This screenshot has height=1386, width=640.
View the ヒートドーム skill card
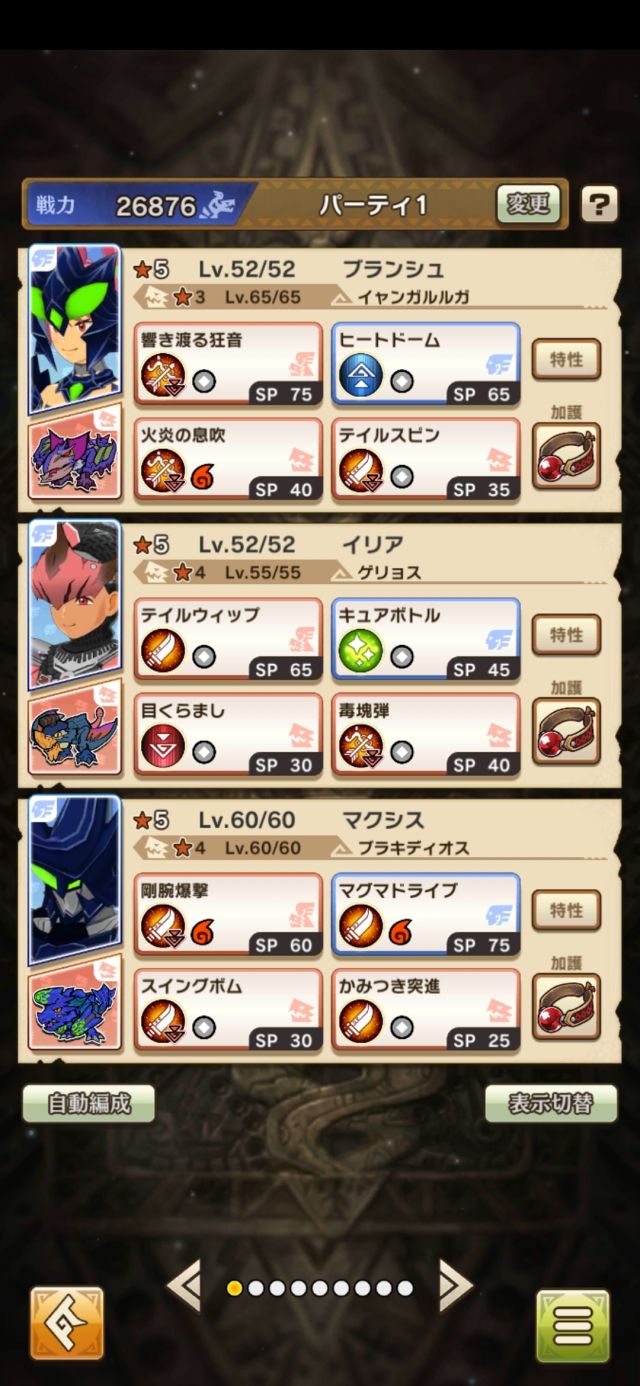click(x=426, y=363)
